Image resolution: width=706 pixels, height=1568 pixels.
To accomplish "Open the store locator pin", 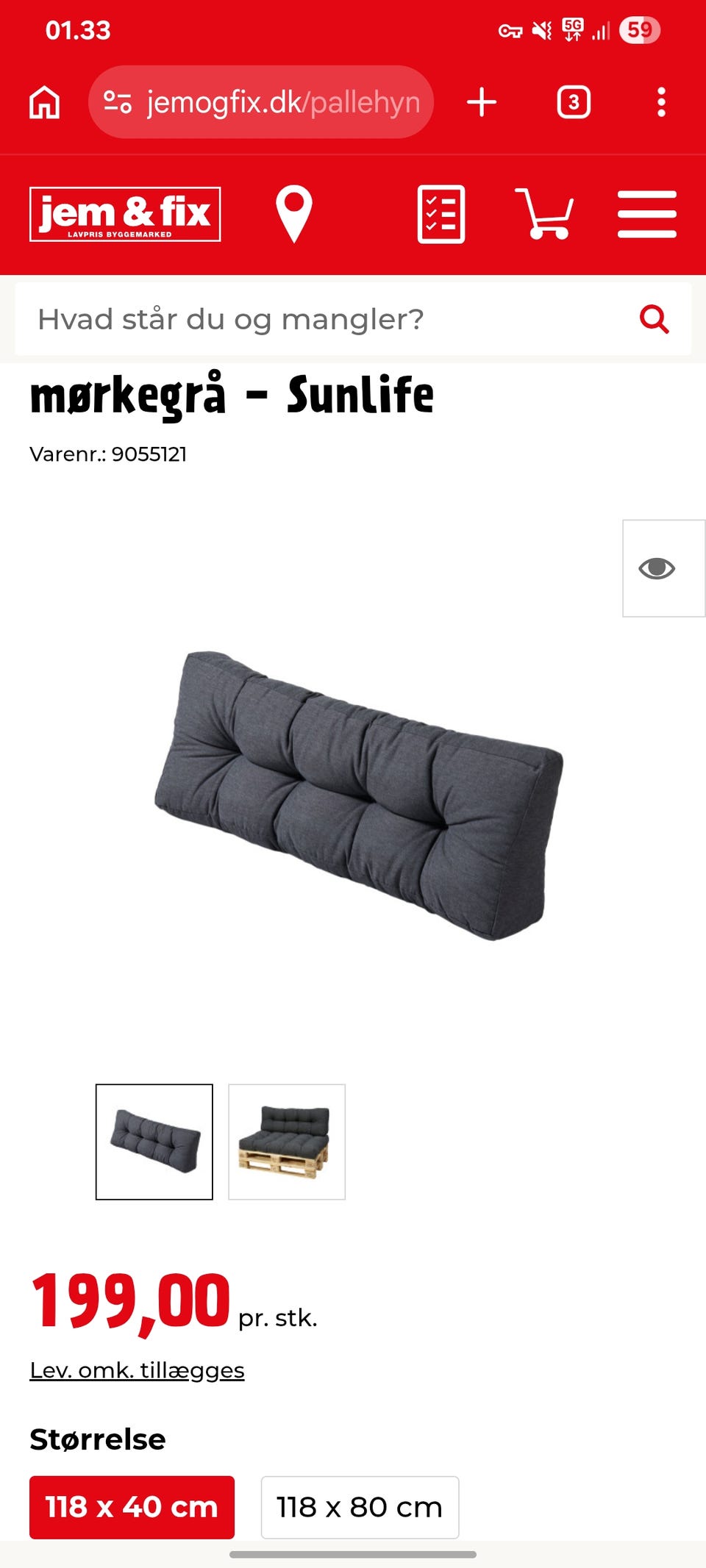I will click(293, 214).
